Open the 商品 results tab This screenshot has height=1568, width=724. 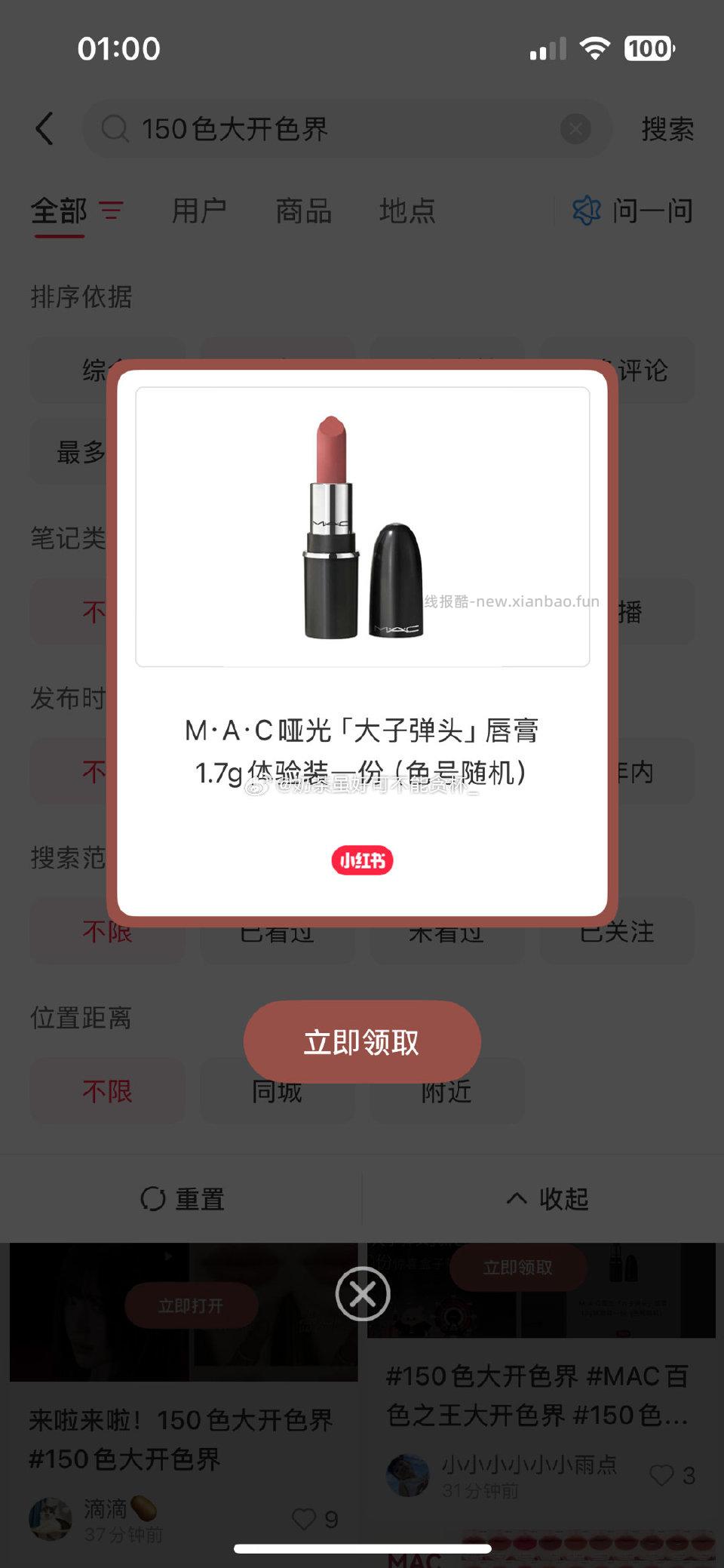(x=303, y=212)
